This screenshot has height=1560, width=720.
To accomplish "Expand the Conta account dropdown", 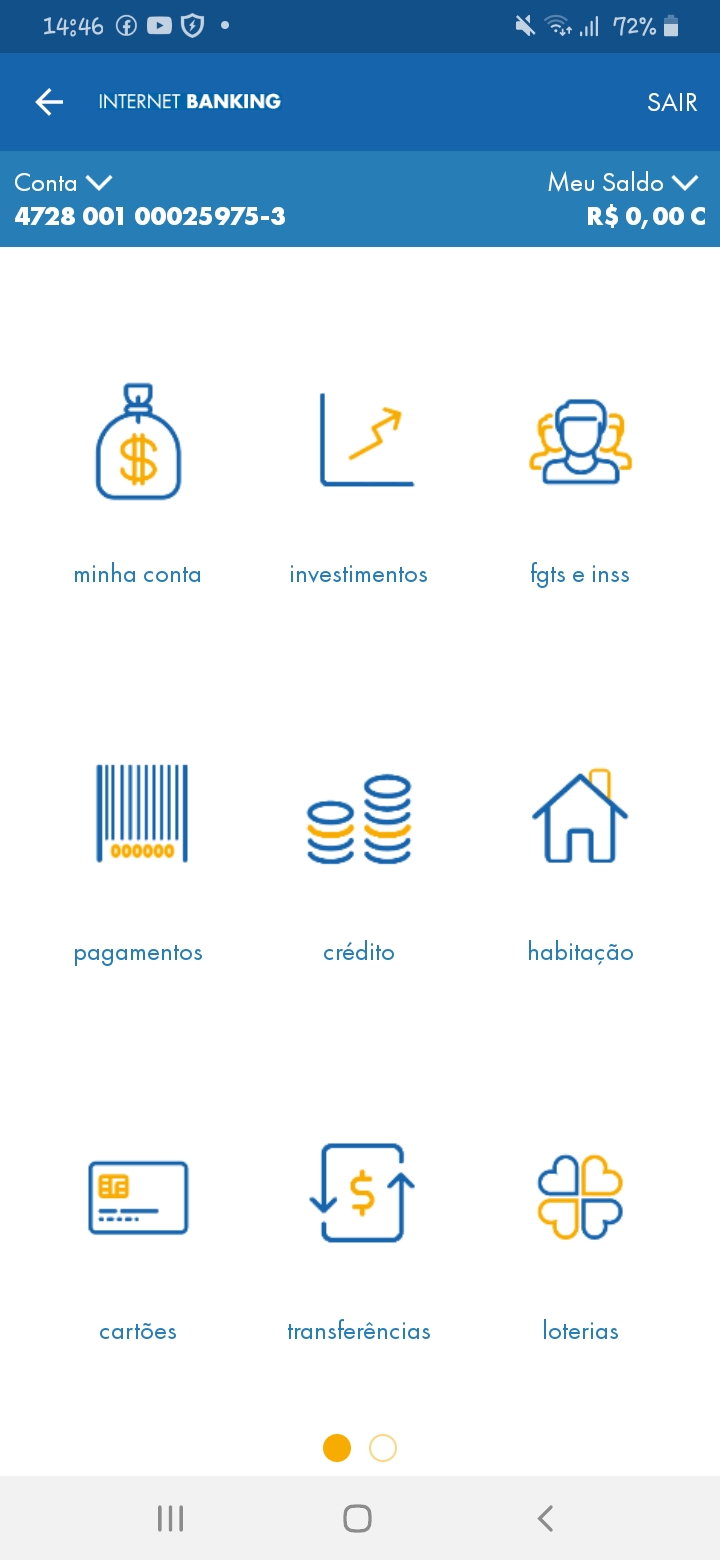I will [63, 183].
